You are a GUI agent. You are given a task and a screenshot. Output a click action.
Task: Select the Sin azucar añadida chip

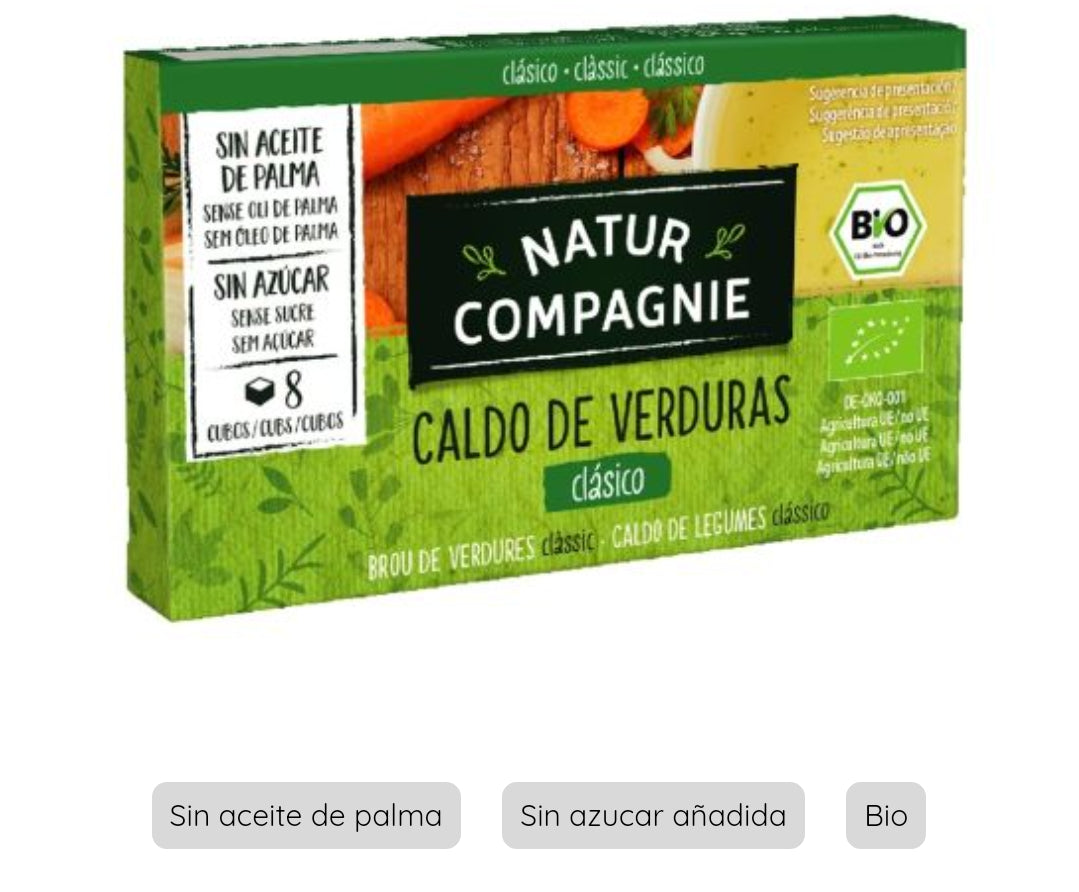[x=653, y=816]
